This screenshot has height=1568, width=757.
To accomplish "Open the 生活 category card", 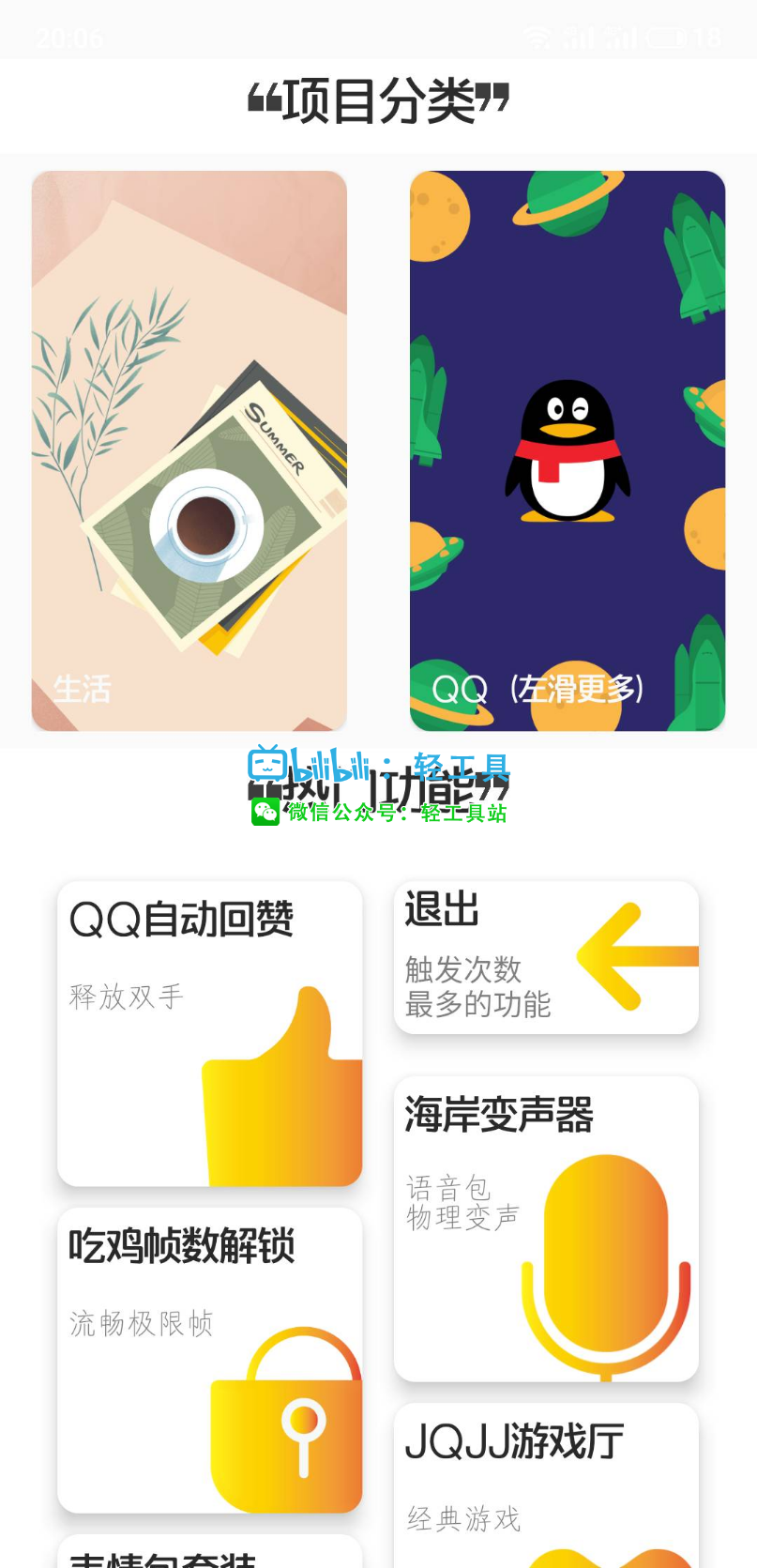I will (189, 450).
